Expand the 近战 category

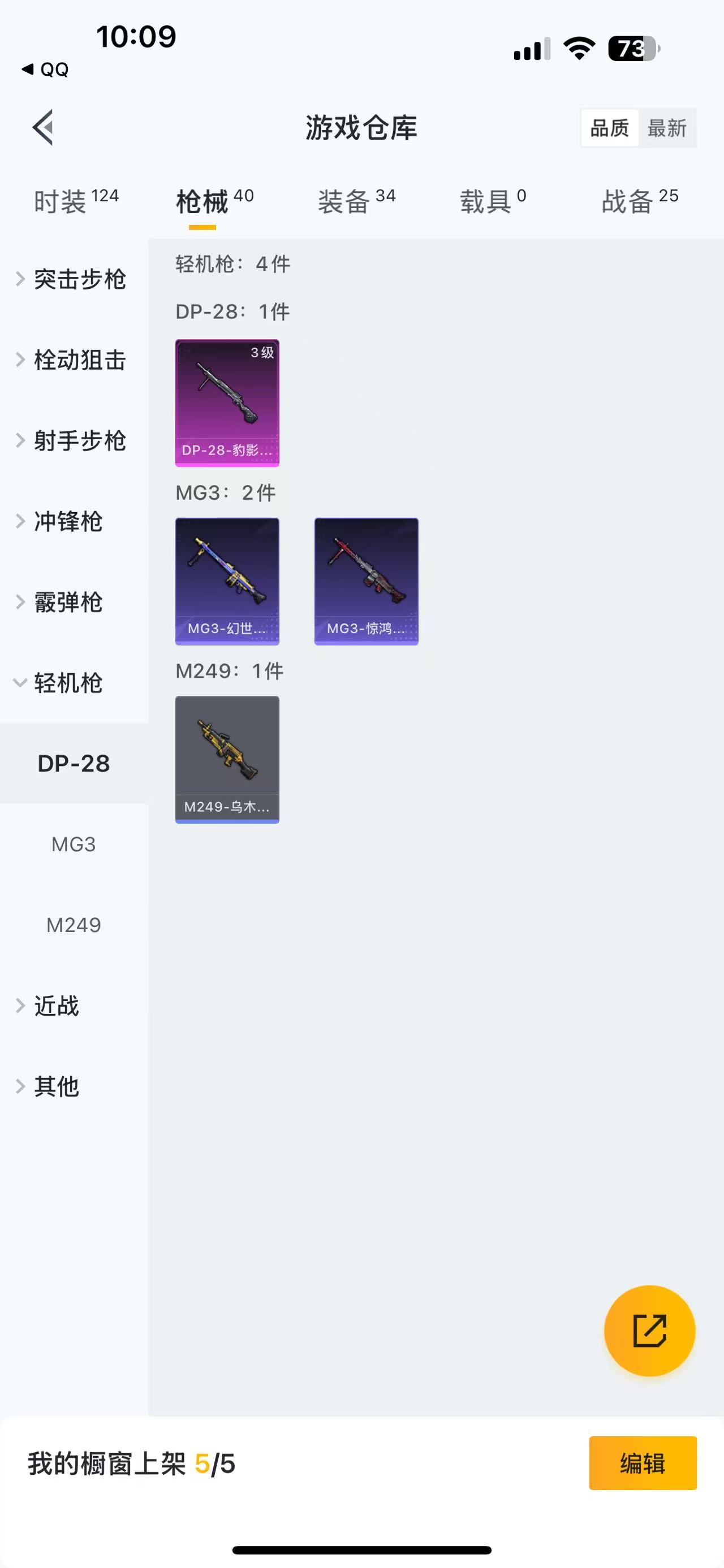coord(56,1006)
